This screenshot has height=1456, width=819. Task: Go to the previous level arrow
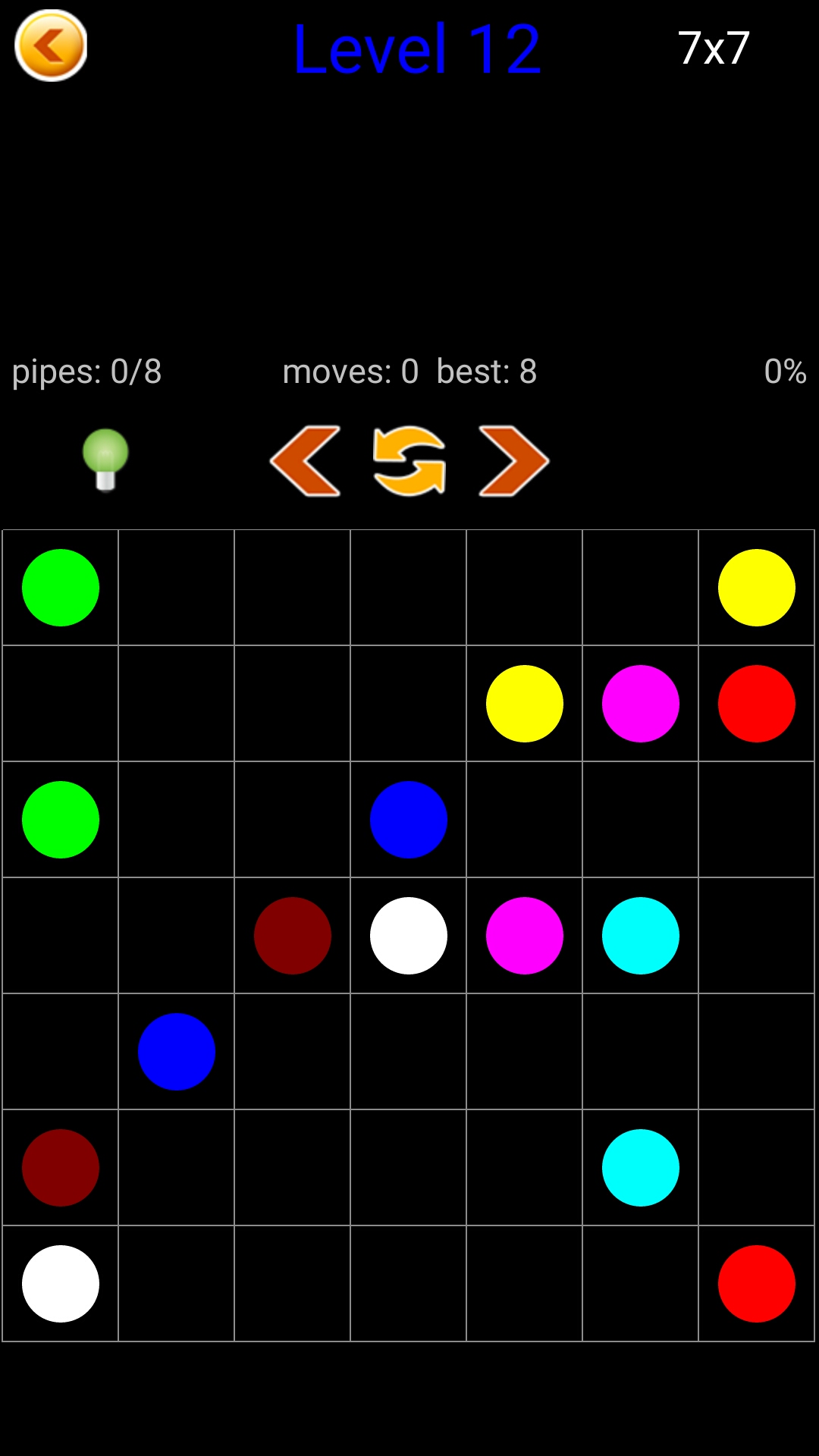(x=305, y=461)
